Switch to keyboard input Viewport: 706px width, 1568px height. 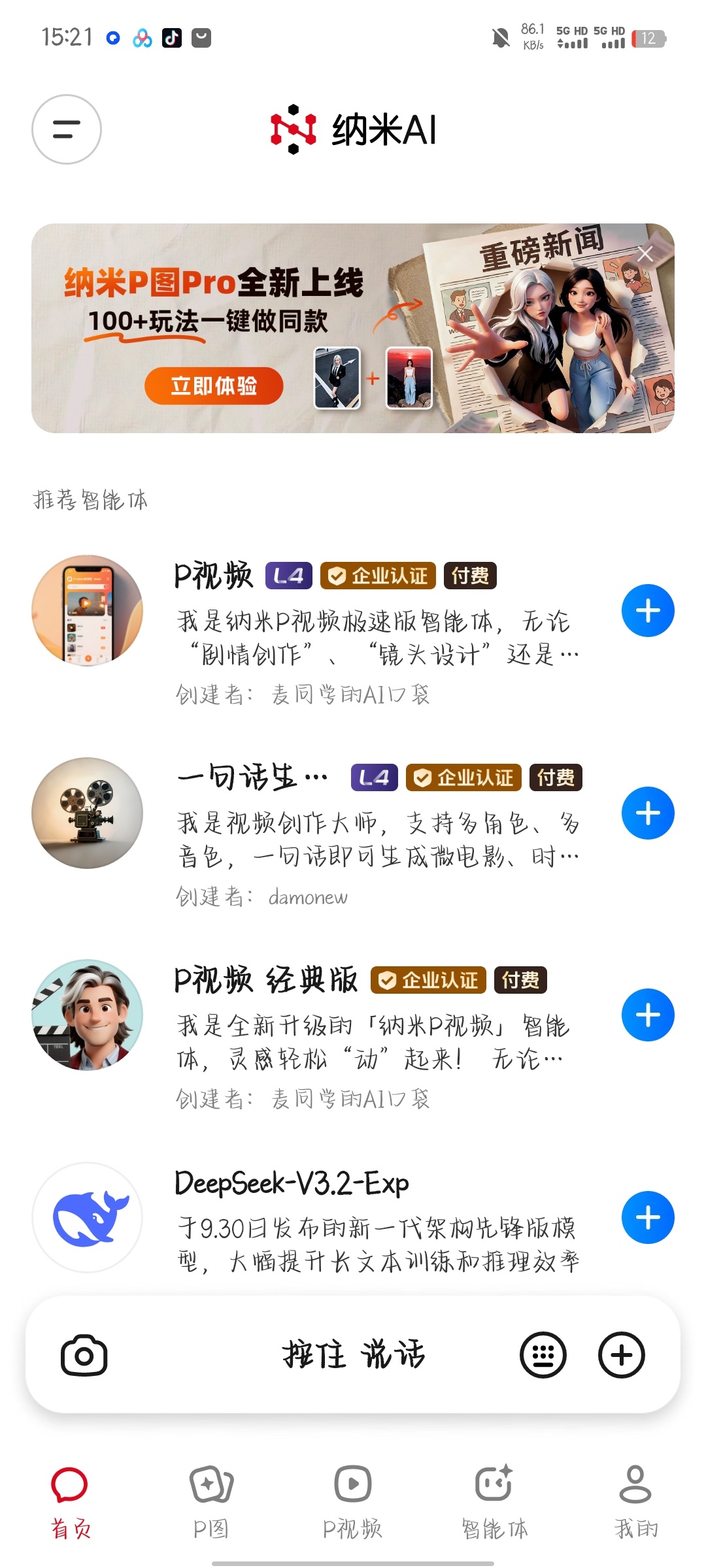coord(543,1355)
